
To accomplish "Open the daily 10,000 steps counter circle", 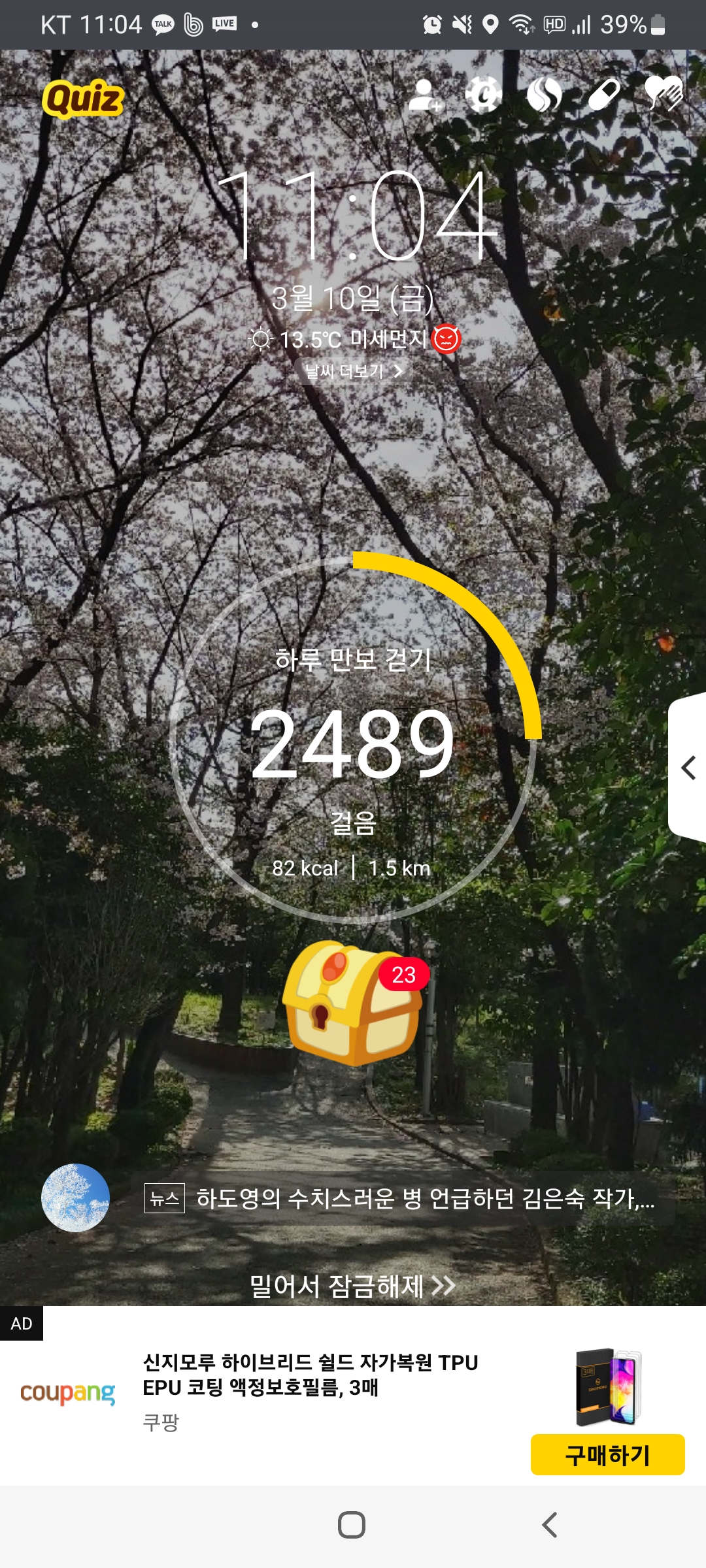I will [354, 739].
